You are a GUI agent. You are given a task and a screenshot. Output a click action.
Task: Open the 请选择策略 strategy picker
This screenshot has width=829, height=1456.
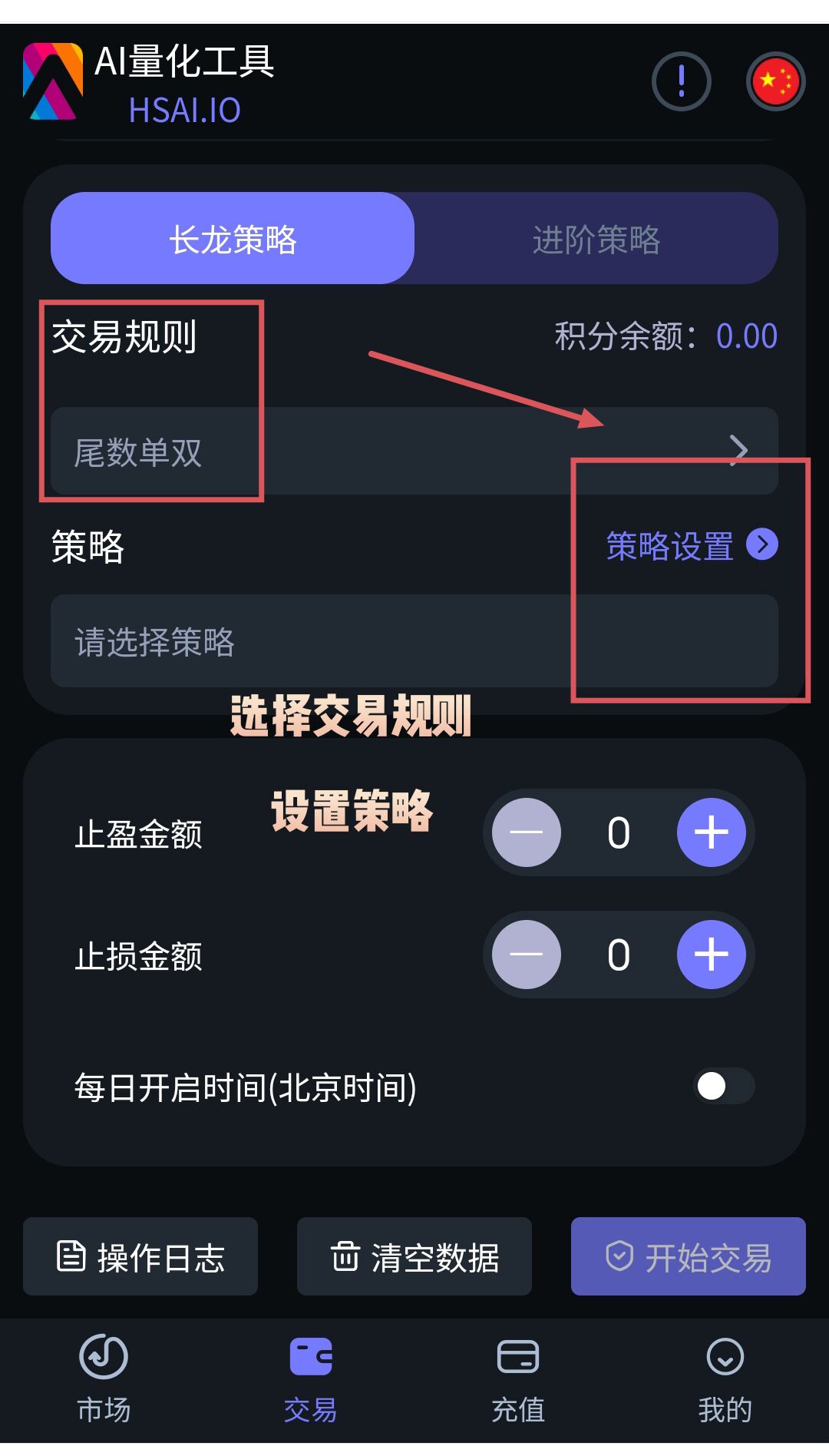[x=414, y=641]
